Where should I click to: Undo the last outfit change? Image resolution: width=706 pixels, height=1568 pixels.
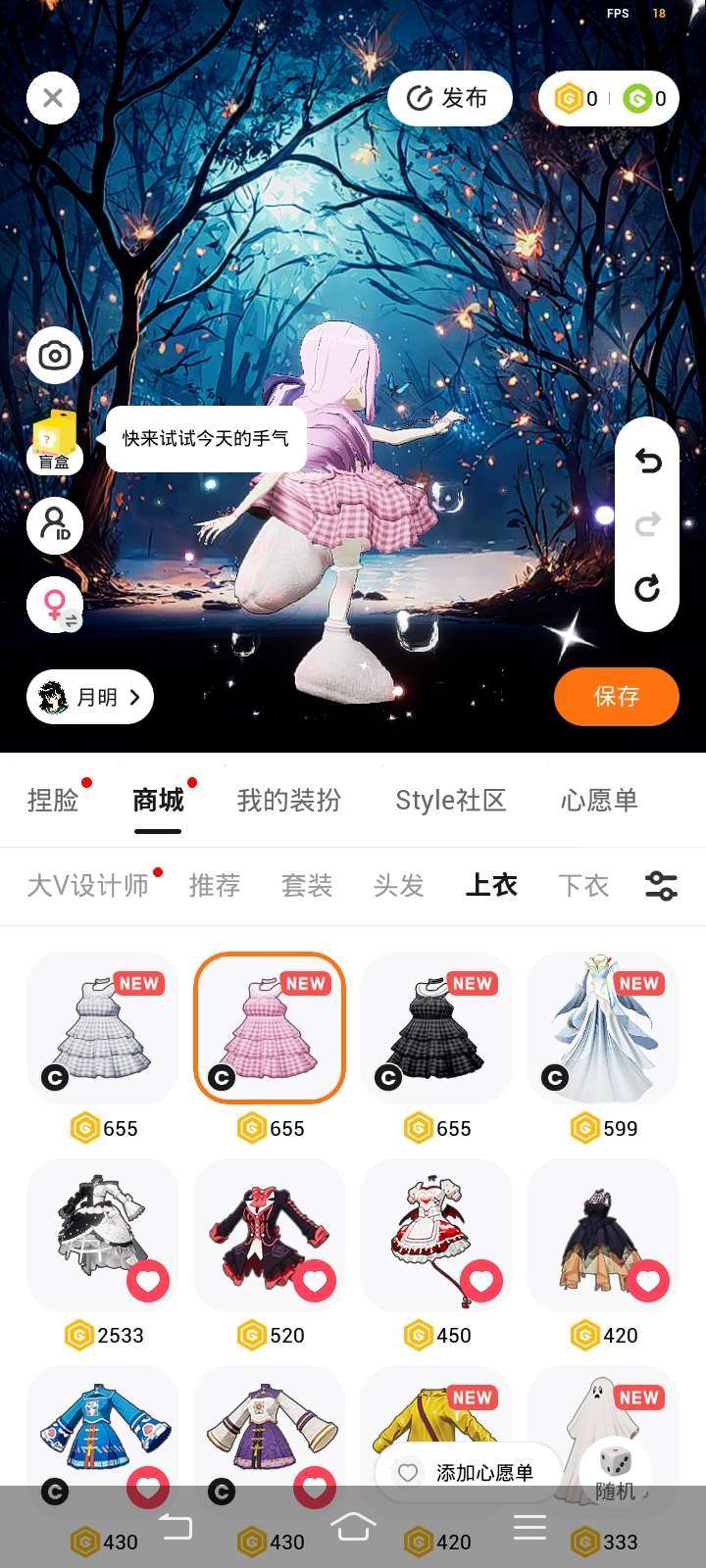click(x=647, y=461)
